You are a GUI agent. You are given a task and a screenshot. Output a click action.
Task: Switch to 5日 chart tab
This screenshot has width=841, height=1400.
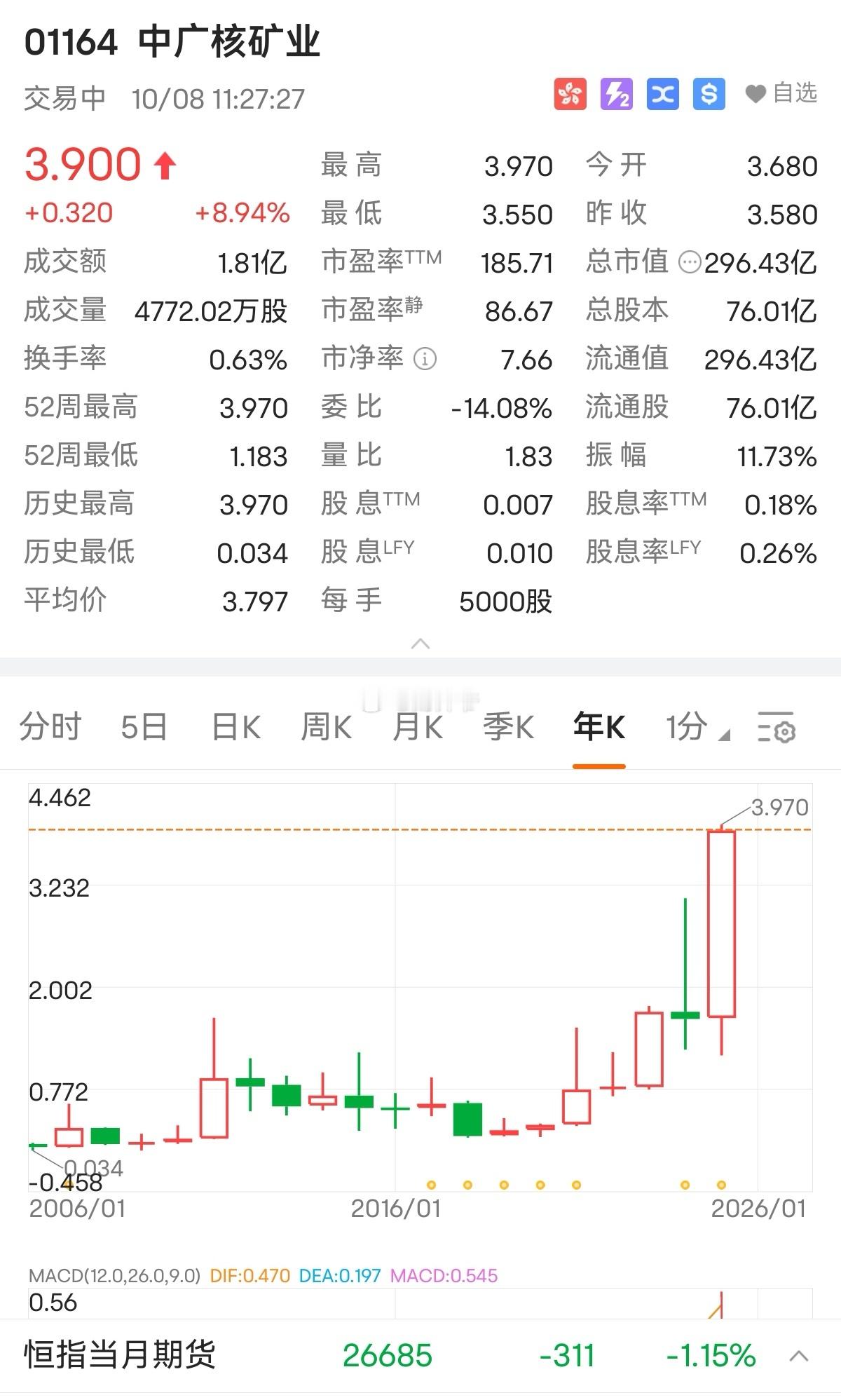(x=144, y=726)
